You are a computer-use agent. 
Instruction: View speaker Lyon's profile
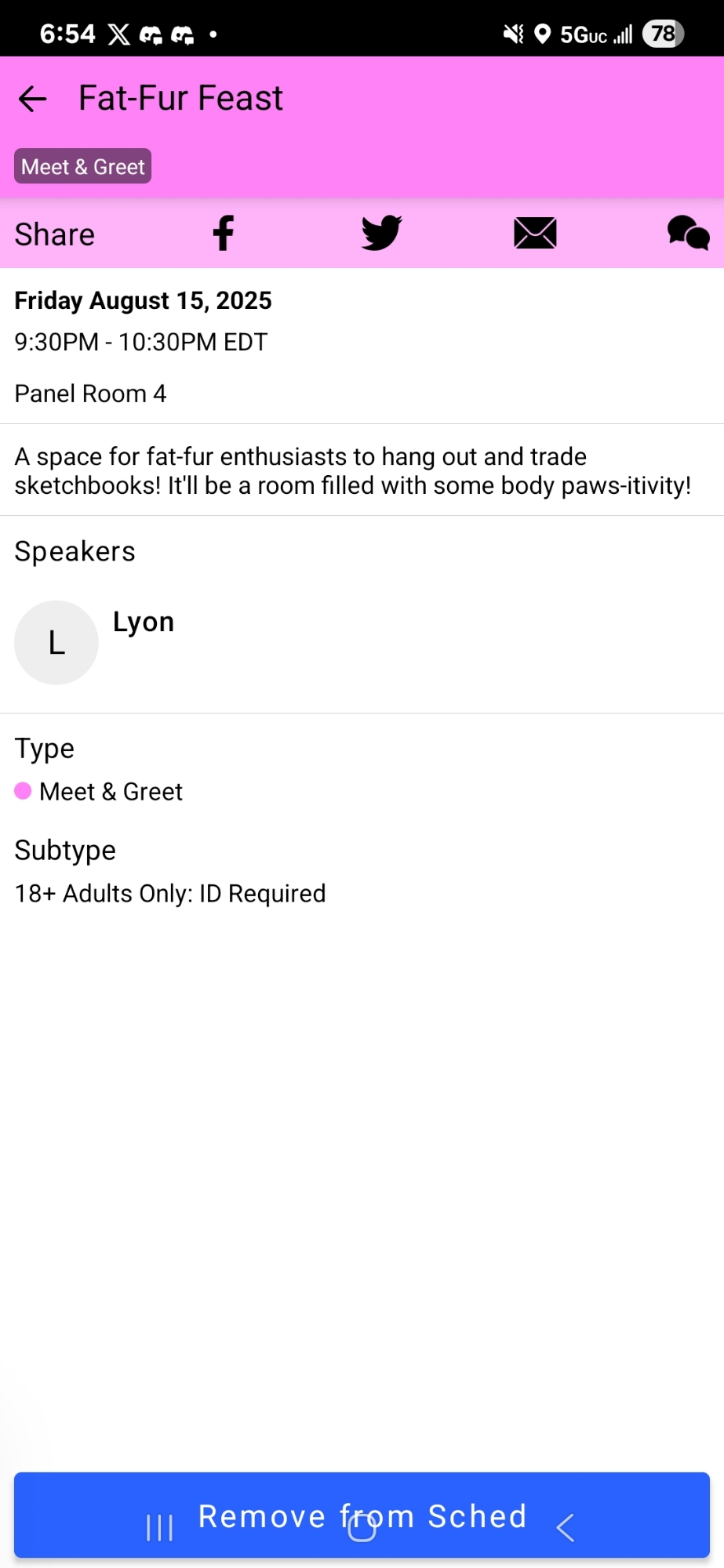click(143, 622)
